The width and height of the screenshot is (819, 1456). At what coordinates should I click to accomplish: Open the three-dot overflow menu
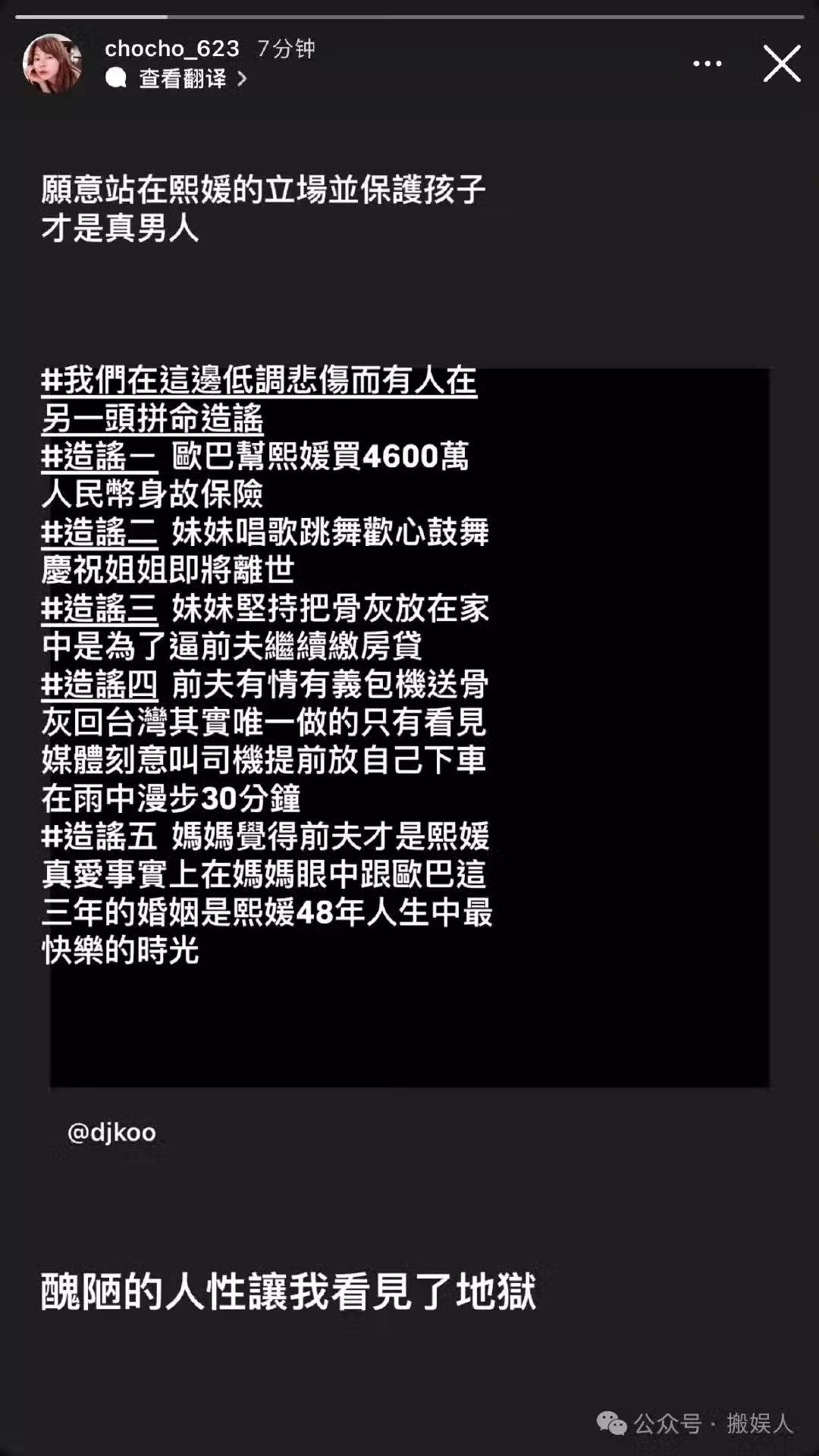tap(707, 64)
